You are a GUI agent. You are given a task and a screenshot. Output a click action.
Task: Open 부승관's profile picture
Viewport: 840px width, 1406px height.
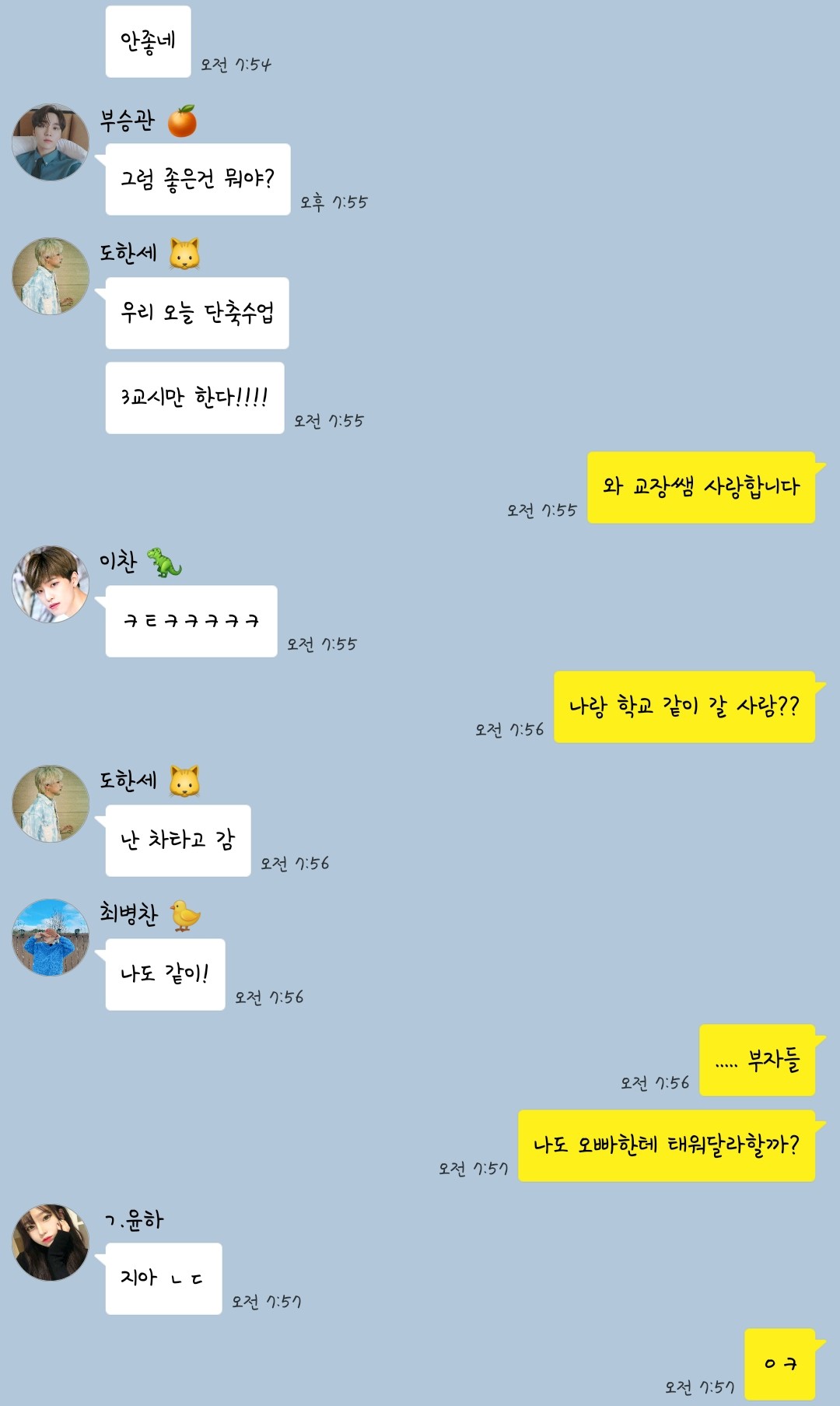point(51,142)
